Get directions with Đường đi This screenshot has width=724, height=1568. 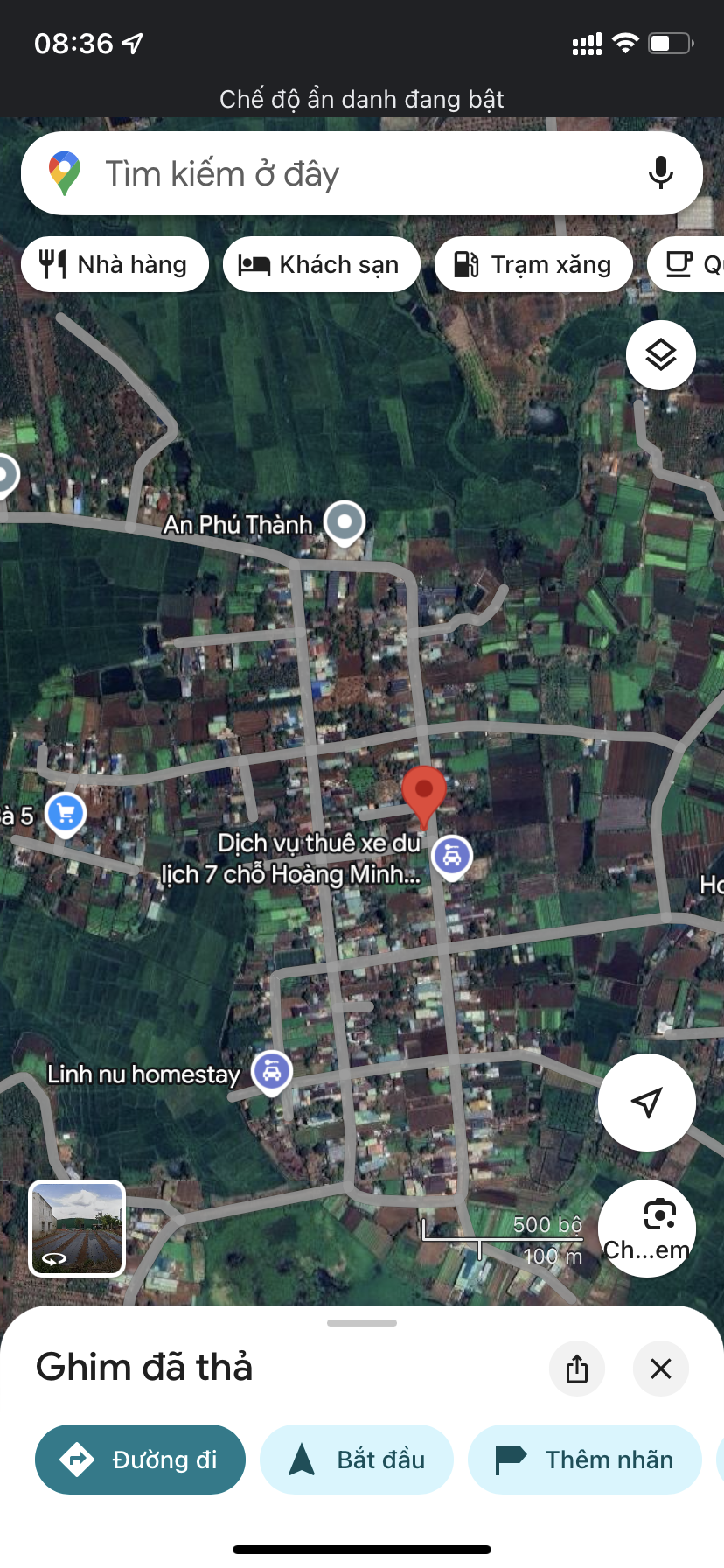pyautogui.click(x=140, y=1459)
